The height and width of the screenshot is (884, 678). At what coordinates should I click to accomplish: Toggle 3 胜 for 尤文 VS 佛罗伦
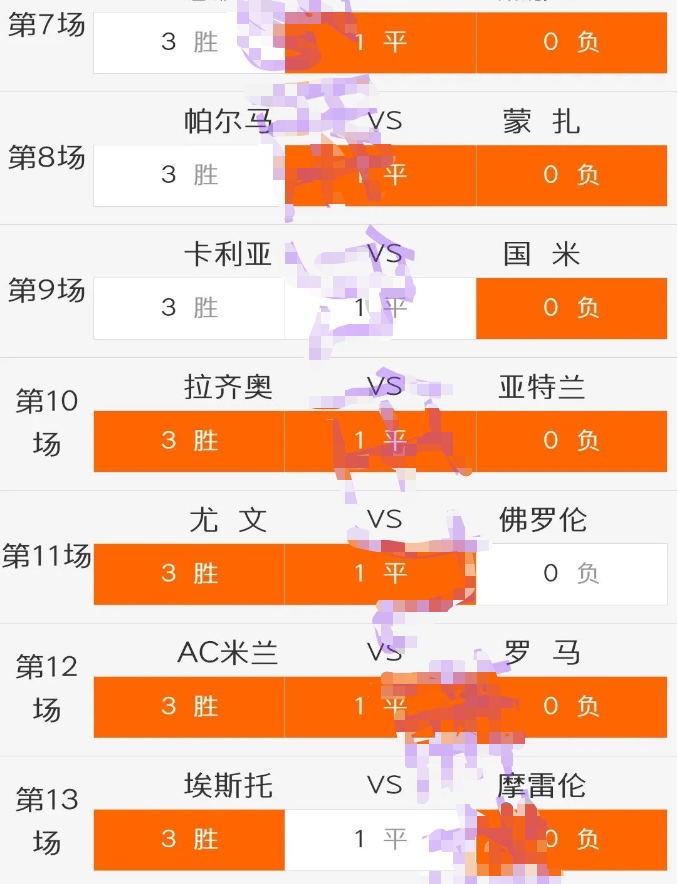point(189,574)
